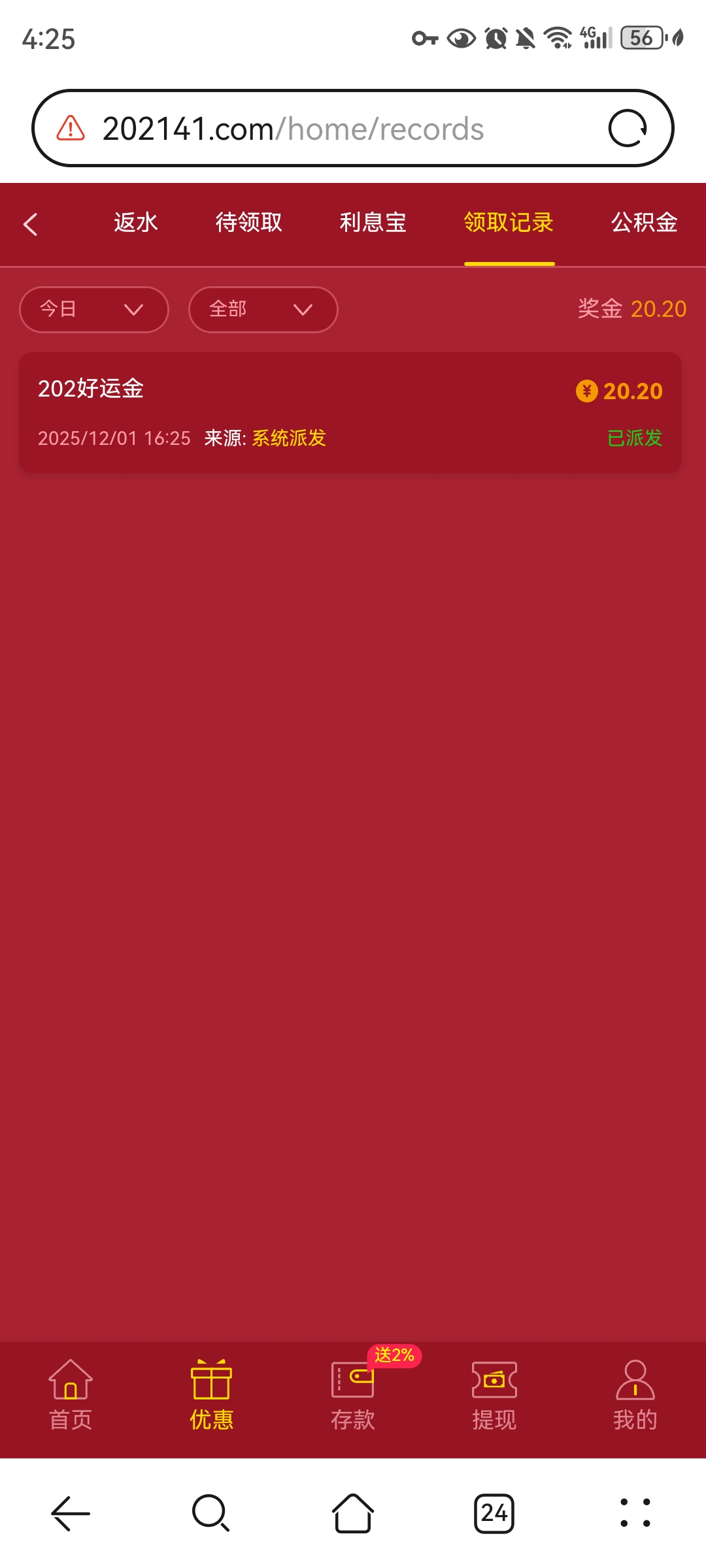Reload the page with the refresh icon

628,128
